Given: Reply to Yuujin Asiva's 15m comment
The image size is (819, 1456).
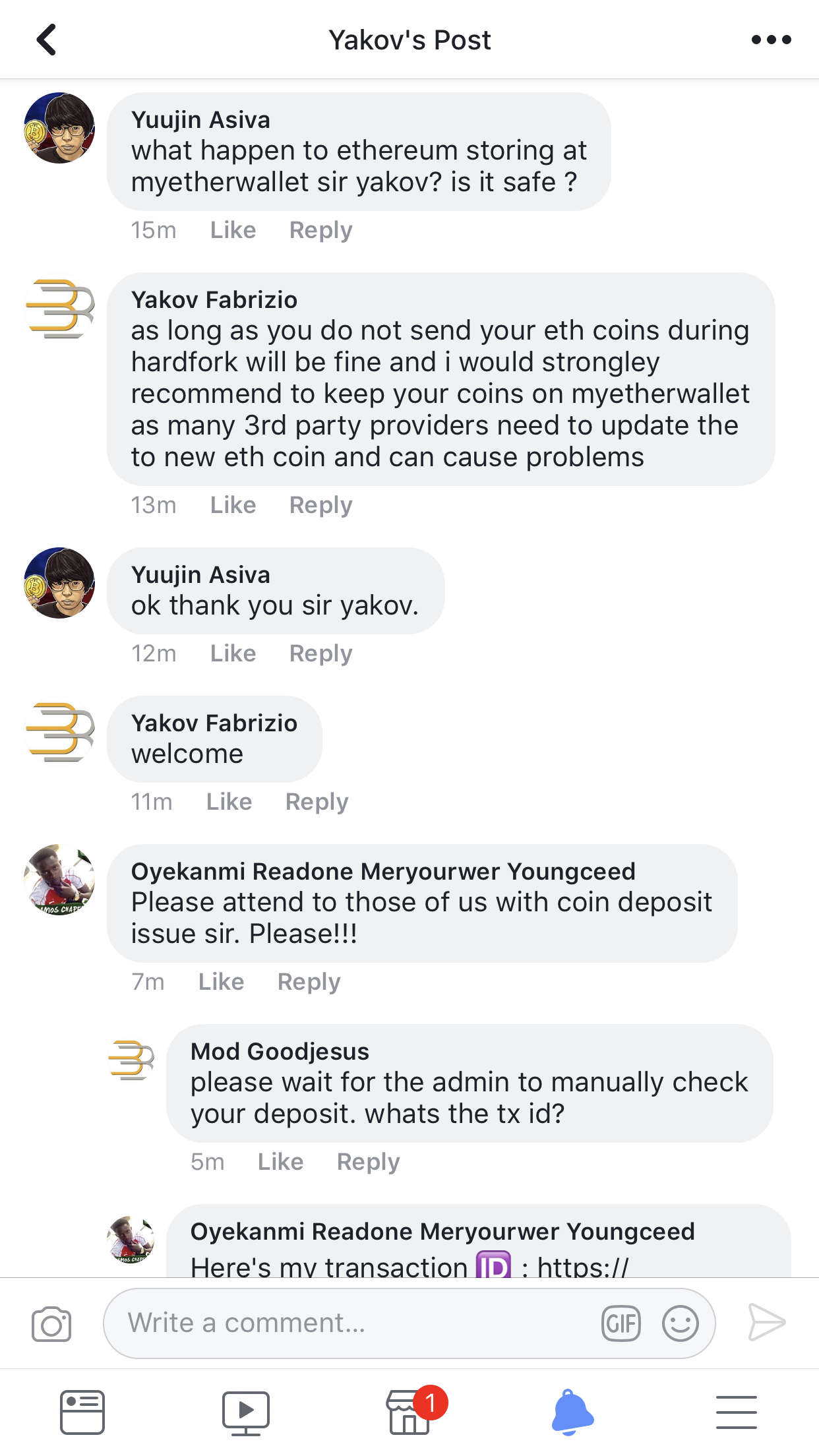Looking at the screenshot, I should 320,230.
